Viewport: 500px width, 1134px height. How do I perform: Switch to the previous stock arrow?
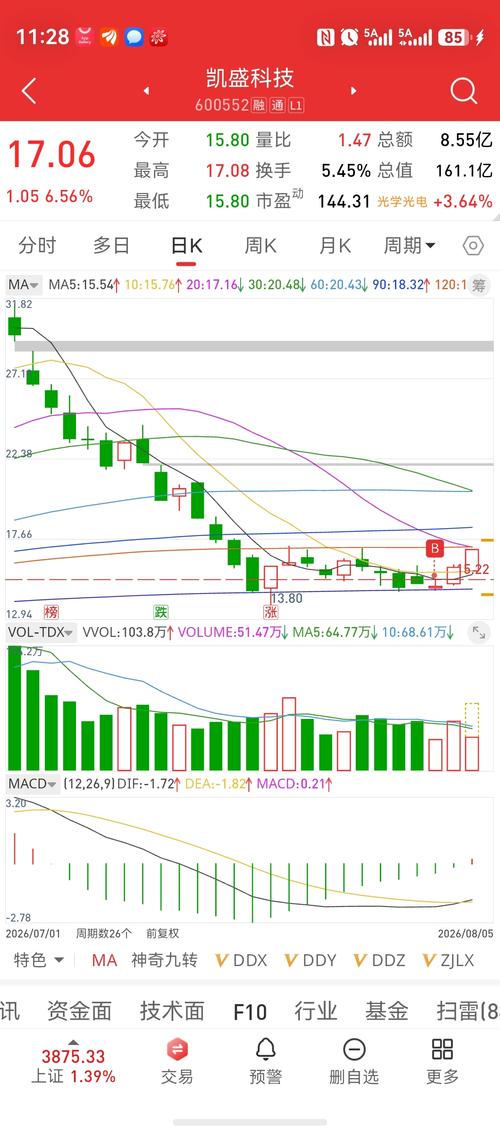click(x=148, y=91)
